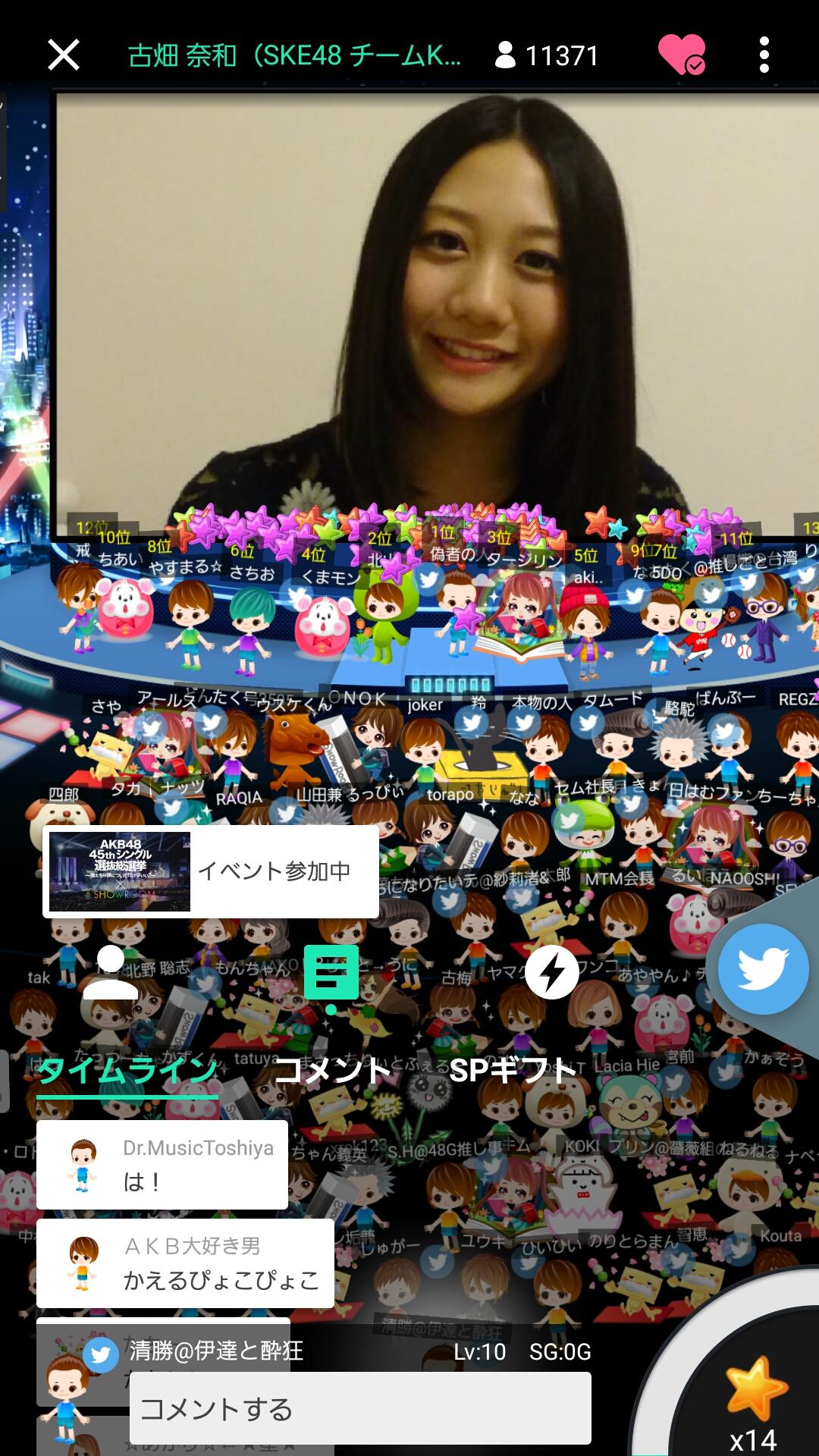Switch to the SPギフト tab
Image resolution: width=819 pixels, height=1456 pixels.
513,1071
